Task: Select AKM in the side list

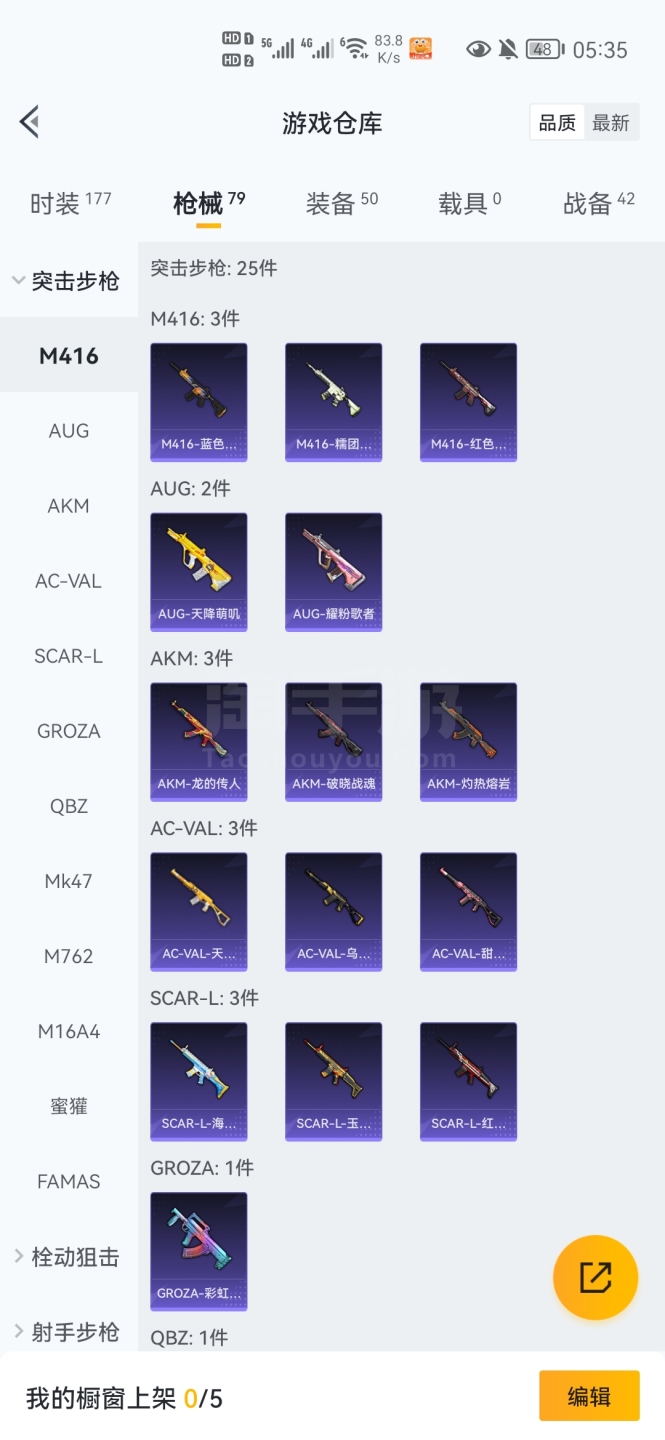Action: 68,506
